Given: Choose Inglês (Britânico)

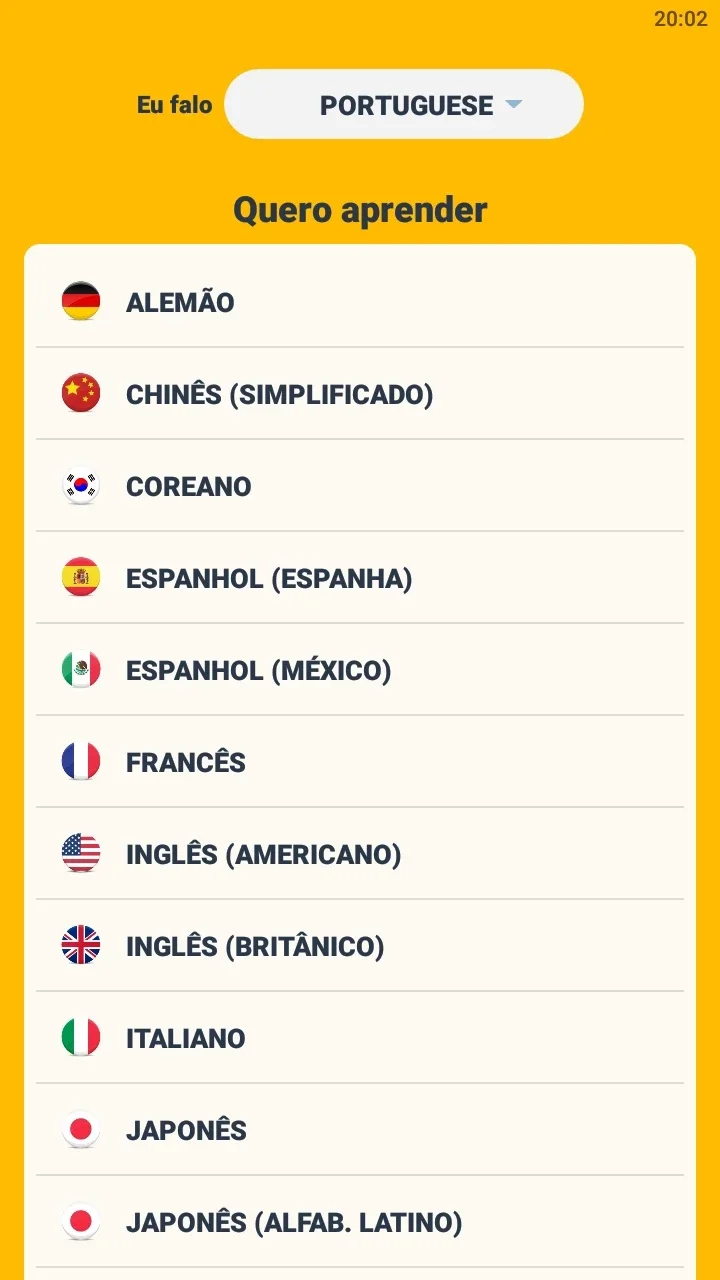Looking at the screenshot, I should click(360, 946).
